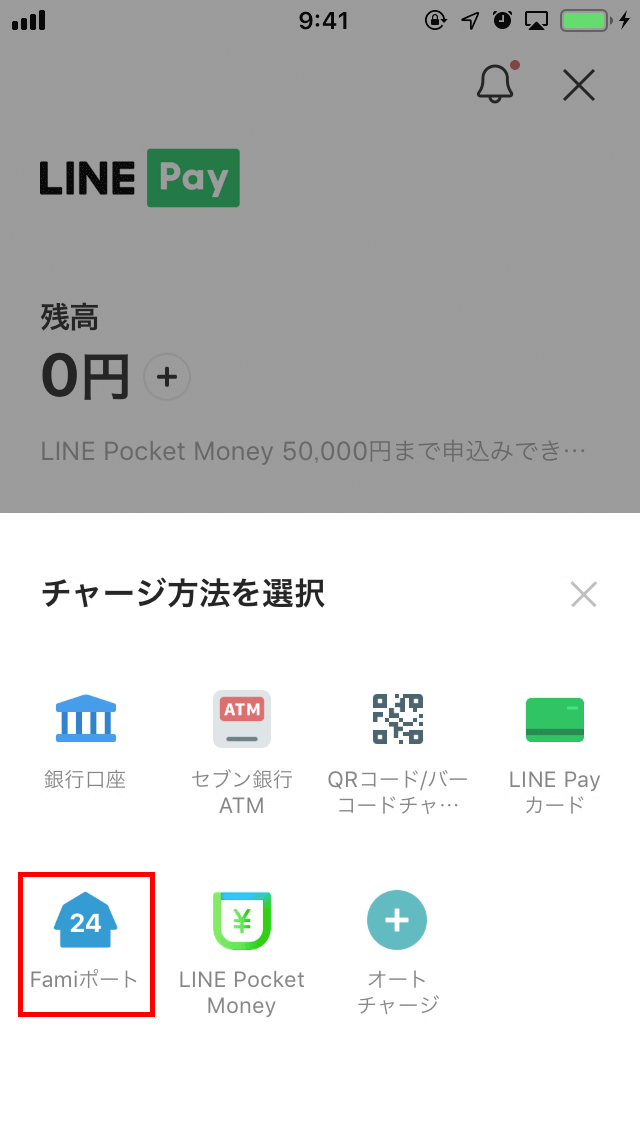Choose セブン銀行ATM charge option
640x1136 pixels.
coord(241,753)
